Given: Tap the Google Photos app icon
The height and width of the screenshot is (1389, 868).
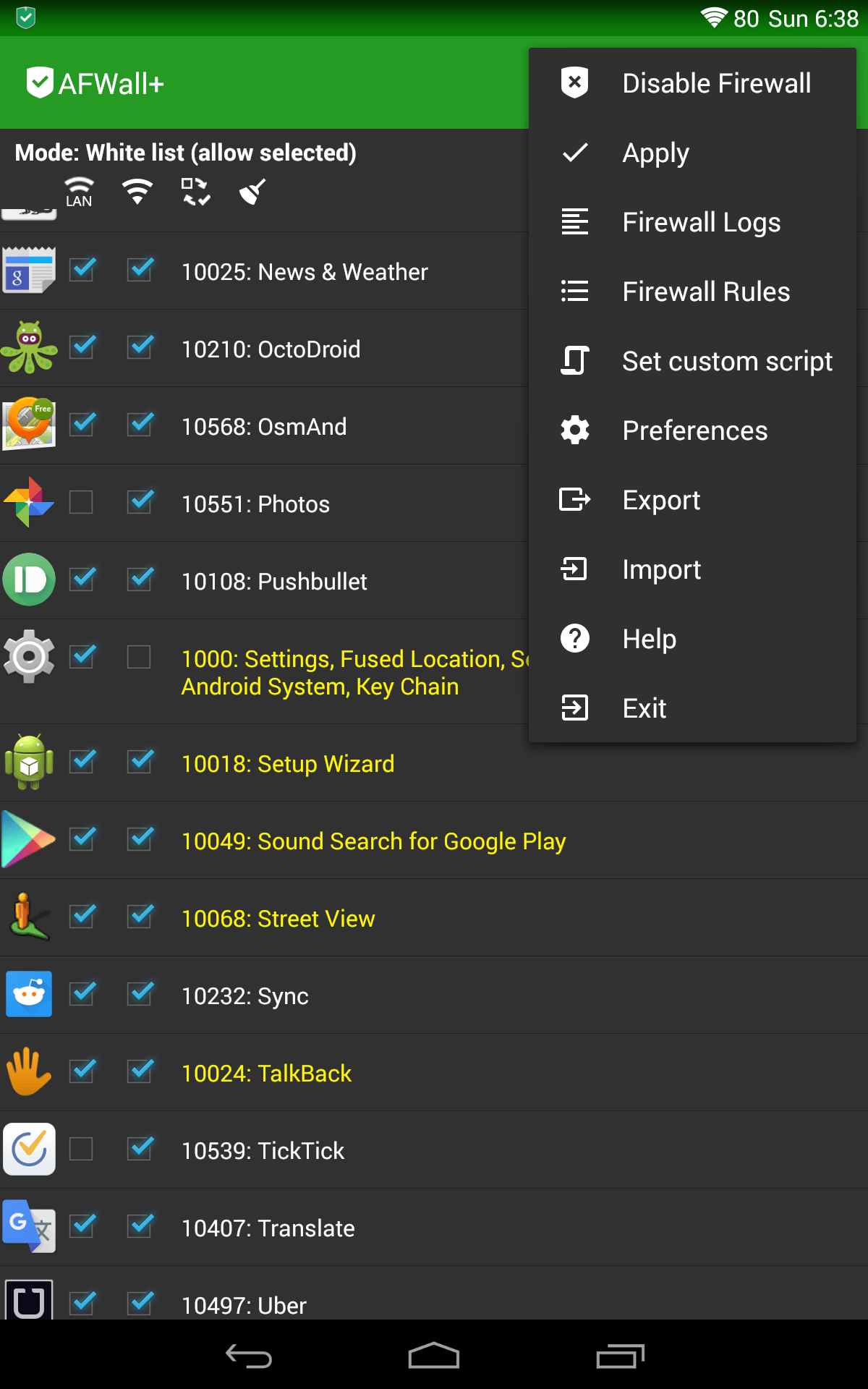Looking at the screenshot, I should [x=28, y=502].
